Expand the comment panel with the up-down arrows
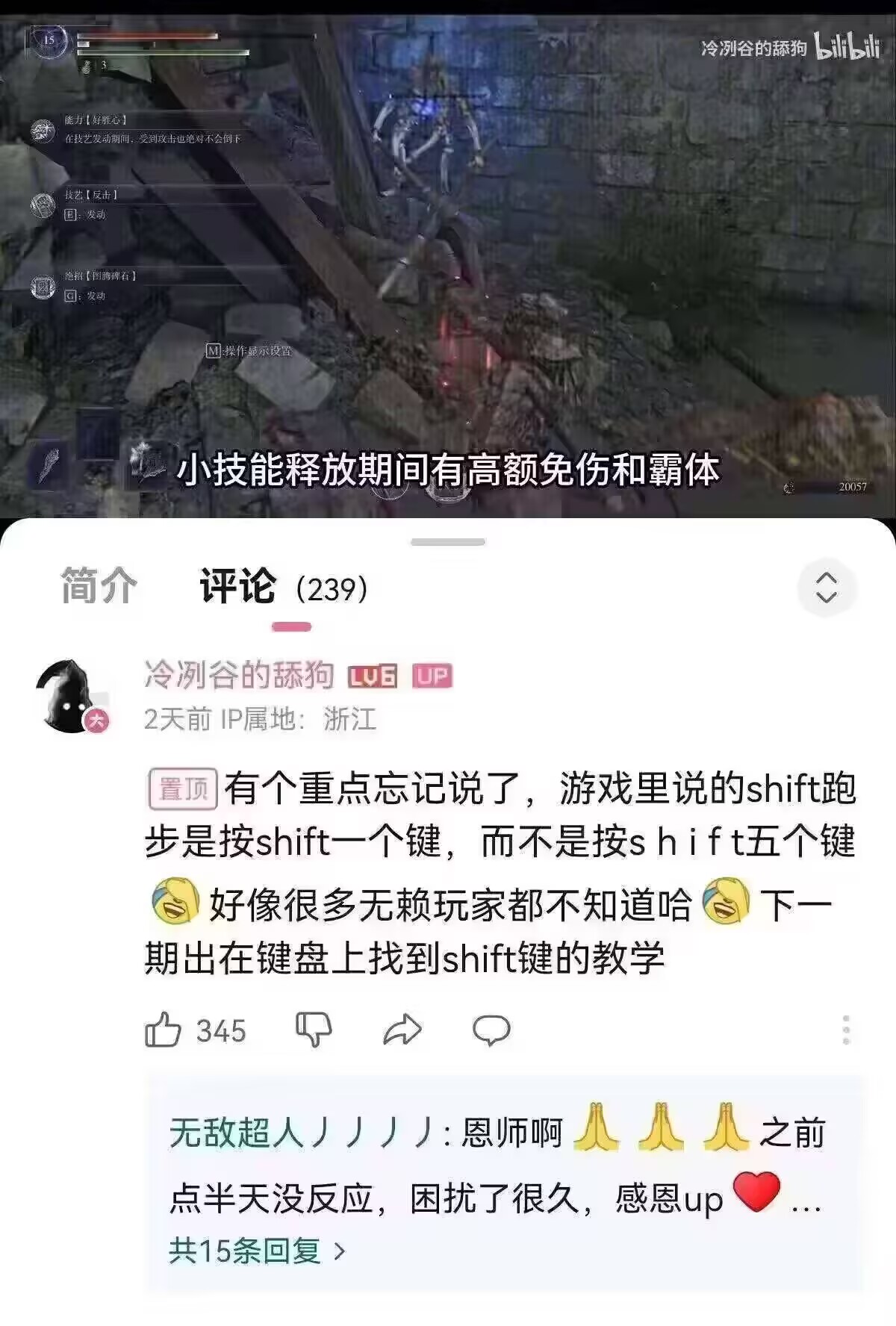The image size is (896, 1326). click(x=827, y=588)
